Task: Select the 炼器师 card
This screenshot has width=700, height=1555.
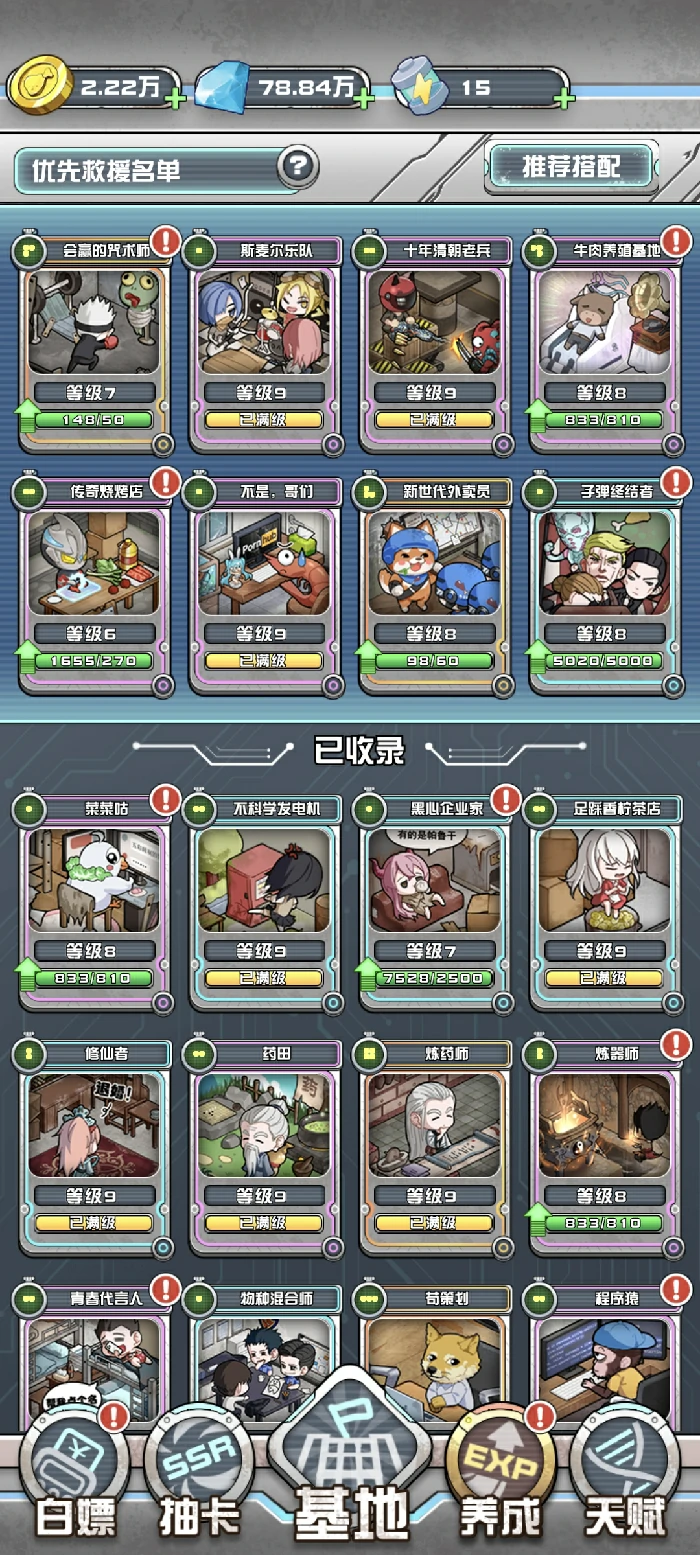Action: pos(603,1142)
